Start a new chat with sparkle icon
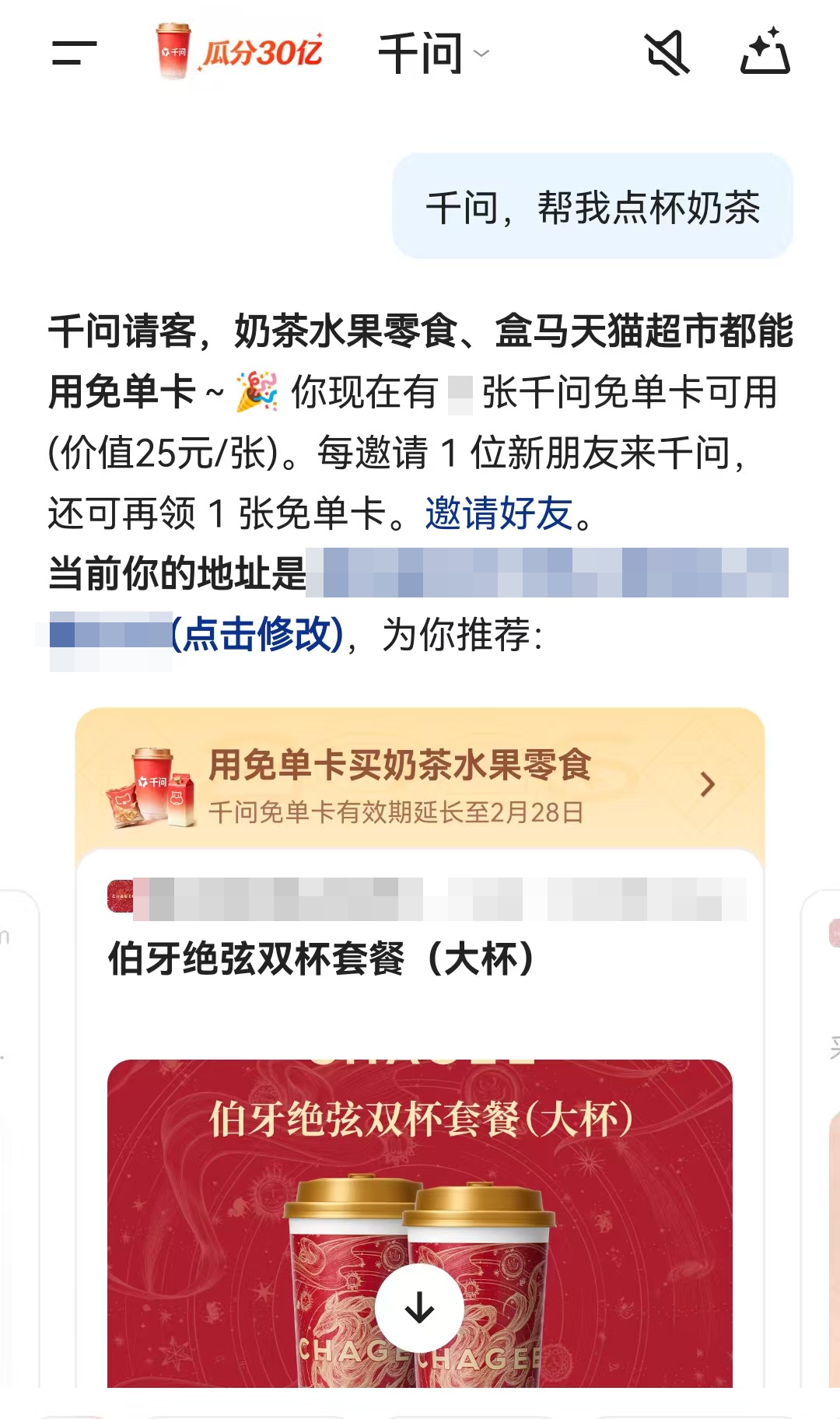The width and height of the screenshot is (840, 1419). [x=765, y=52]
